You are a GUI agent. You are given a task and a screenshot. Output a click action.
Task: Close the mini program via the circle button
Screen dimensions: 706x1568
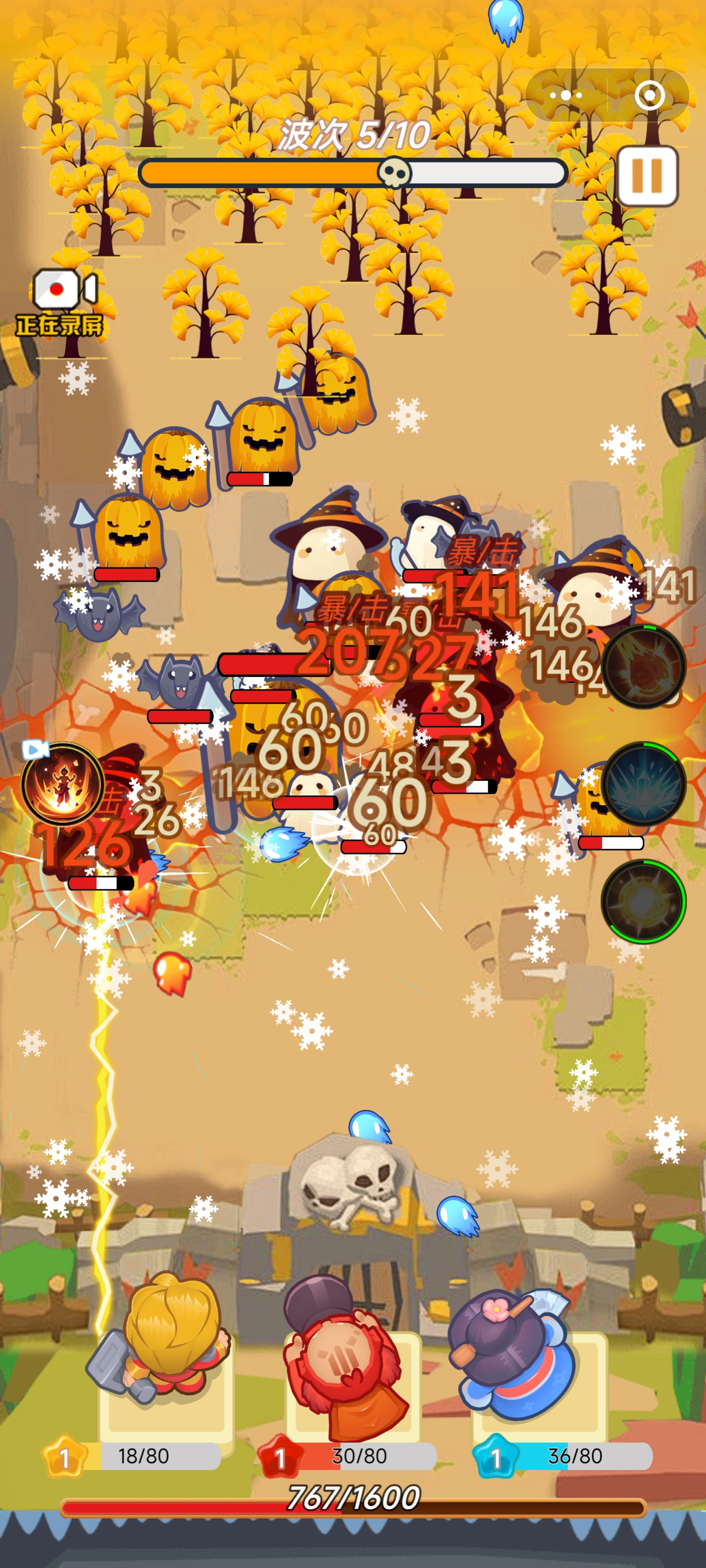coord(649,95)
